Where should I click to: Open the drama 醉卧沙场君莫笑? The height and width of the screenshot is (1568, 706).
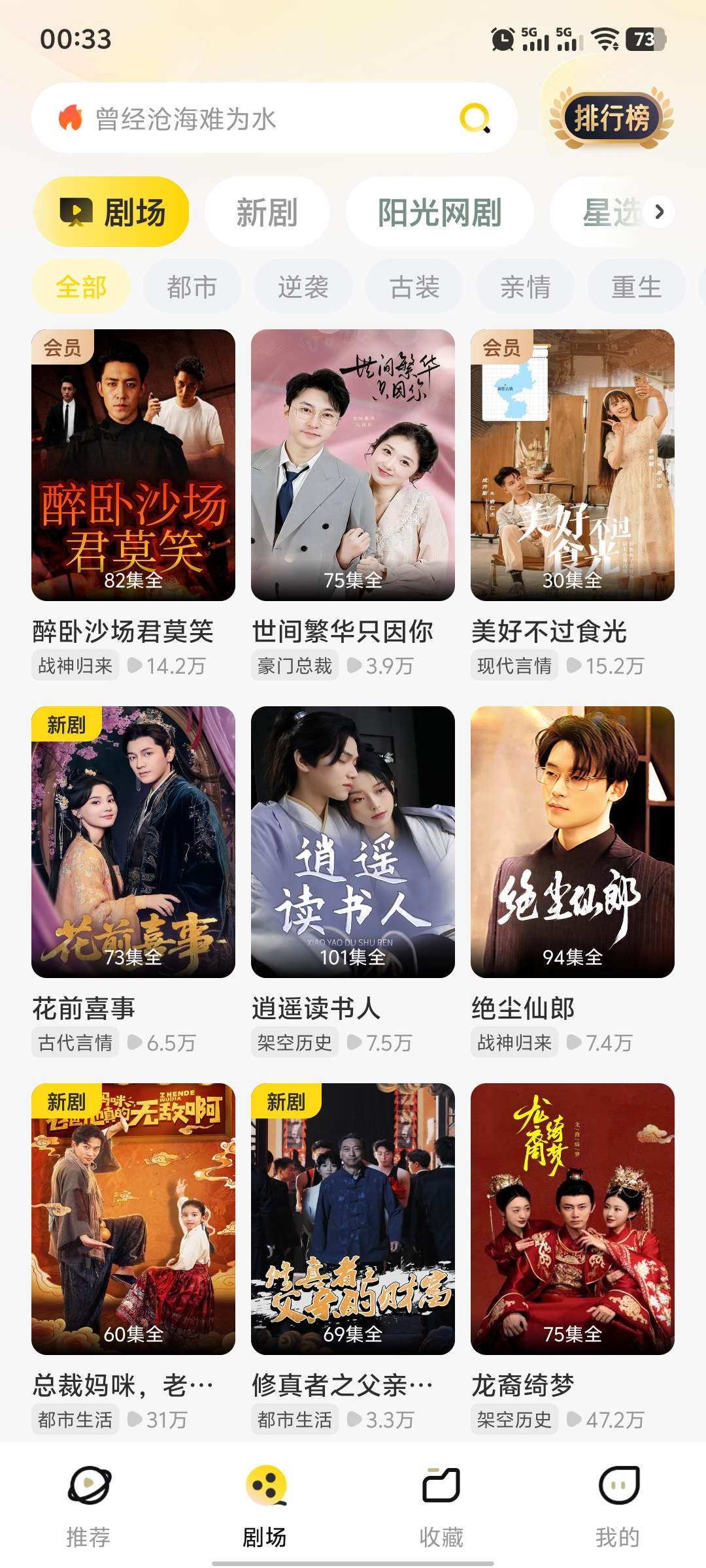point(133,465)
